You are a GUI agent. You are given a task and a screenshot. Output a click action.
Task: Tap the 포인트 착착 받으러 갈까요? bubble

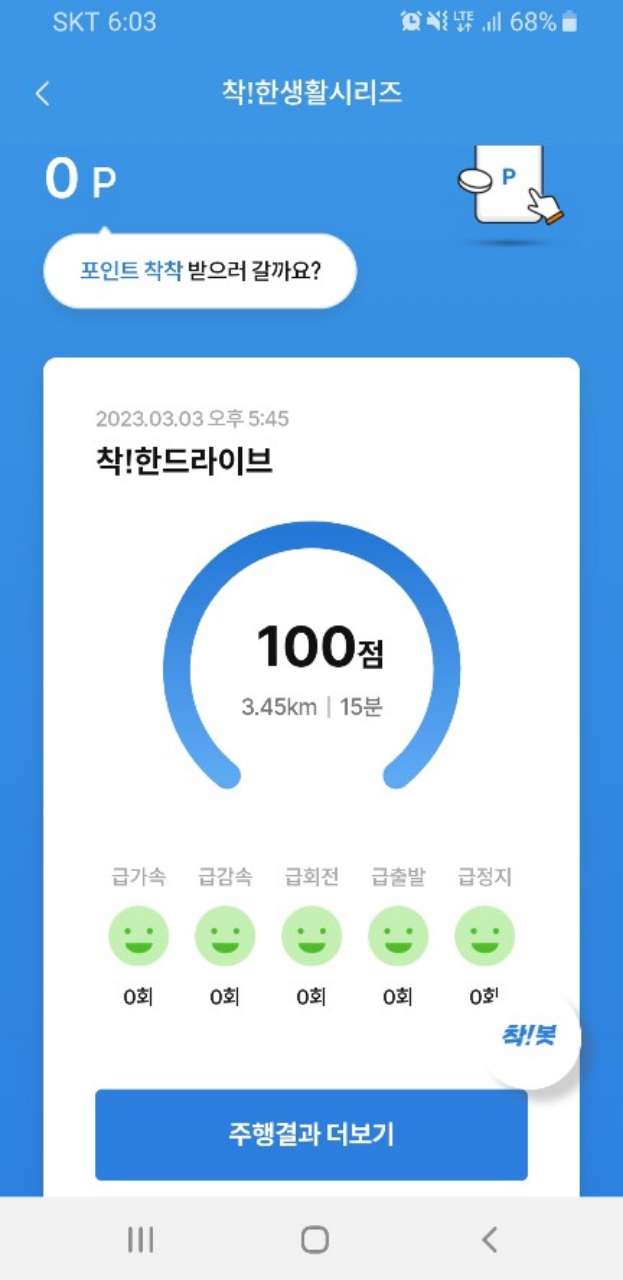tap(200, 271)
